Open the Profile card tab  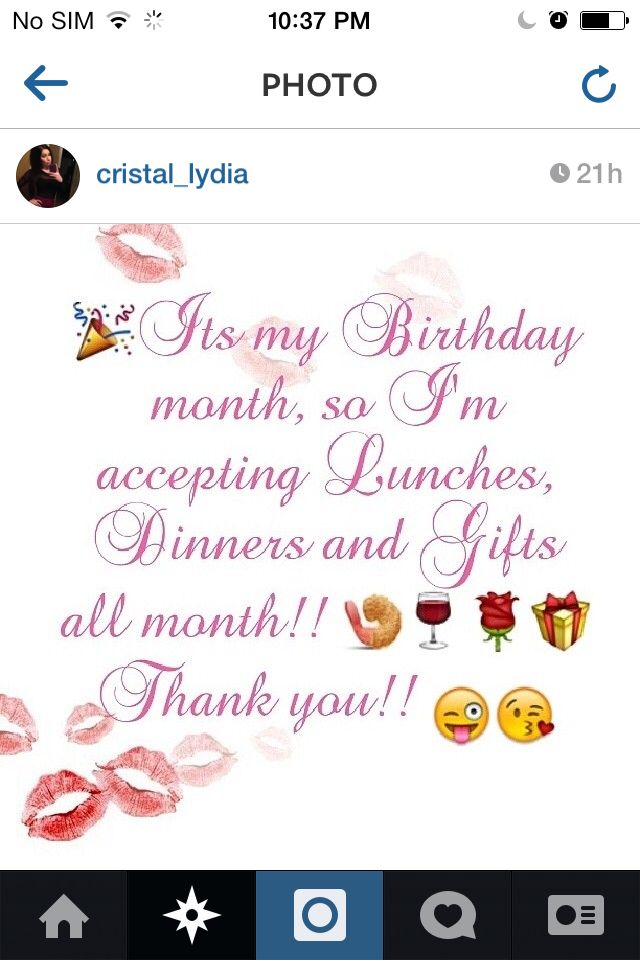coord(576,916)
